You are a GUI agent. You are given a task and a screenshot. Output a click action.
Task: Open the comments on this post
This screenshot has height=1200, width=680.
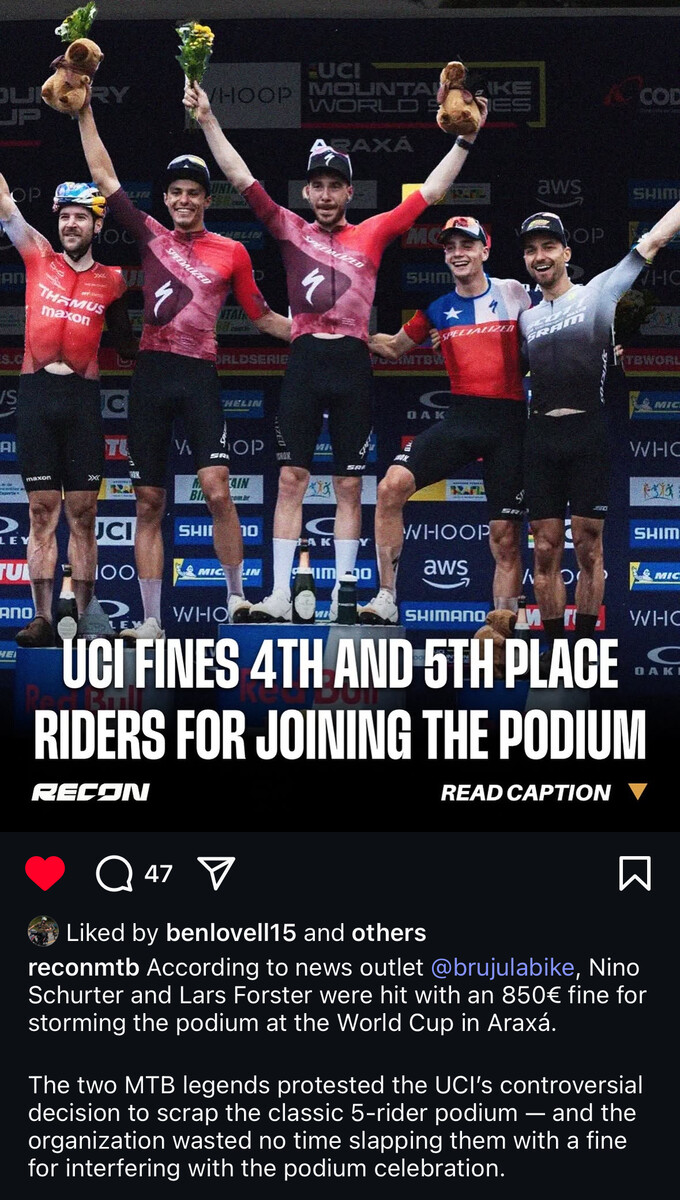click(115, 874)
